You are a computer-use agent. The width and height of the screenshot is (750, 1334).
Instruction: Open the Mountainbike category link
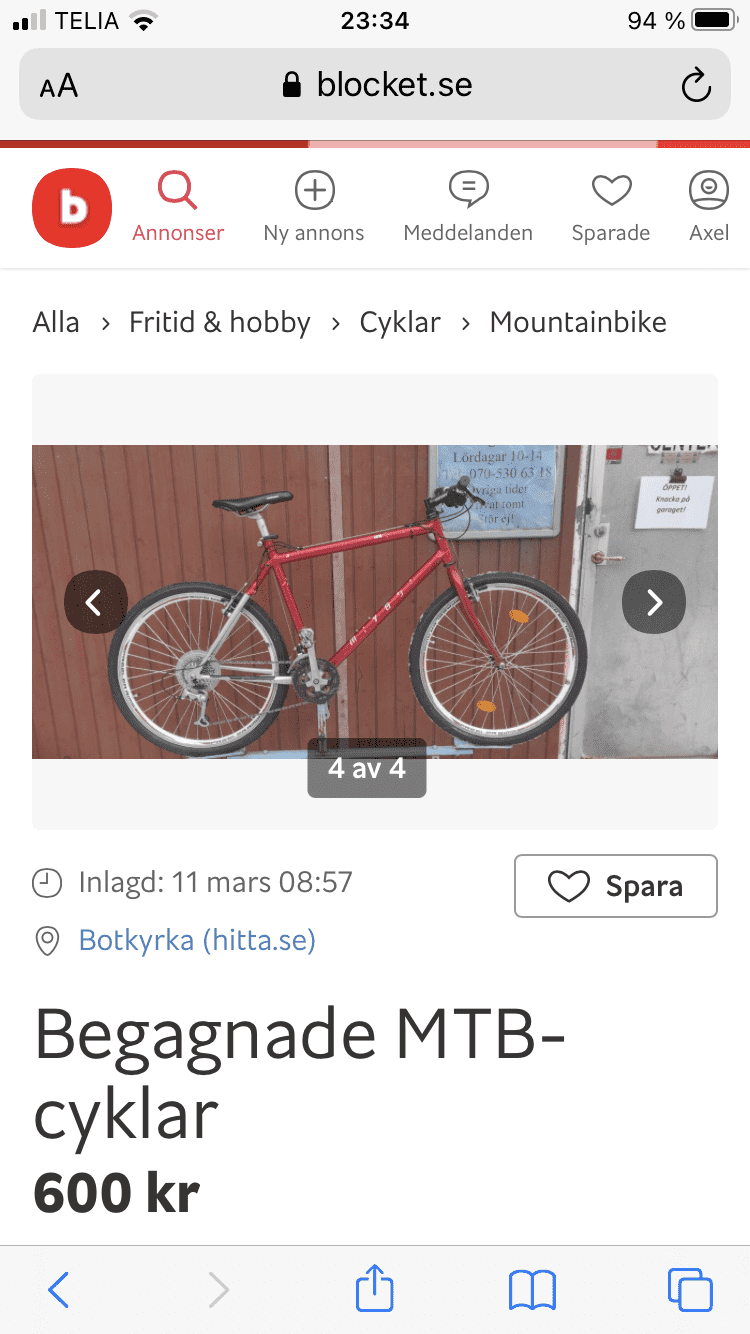point(578,322)
